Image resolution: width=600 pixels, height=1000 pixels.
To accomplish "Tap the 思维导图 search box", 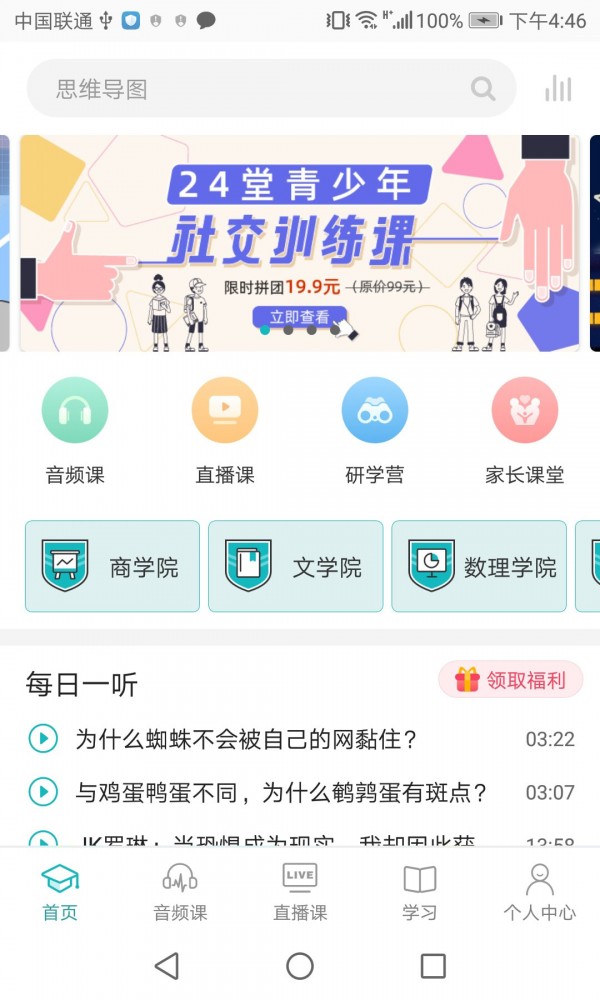I will coord(260,89).
